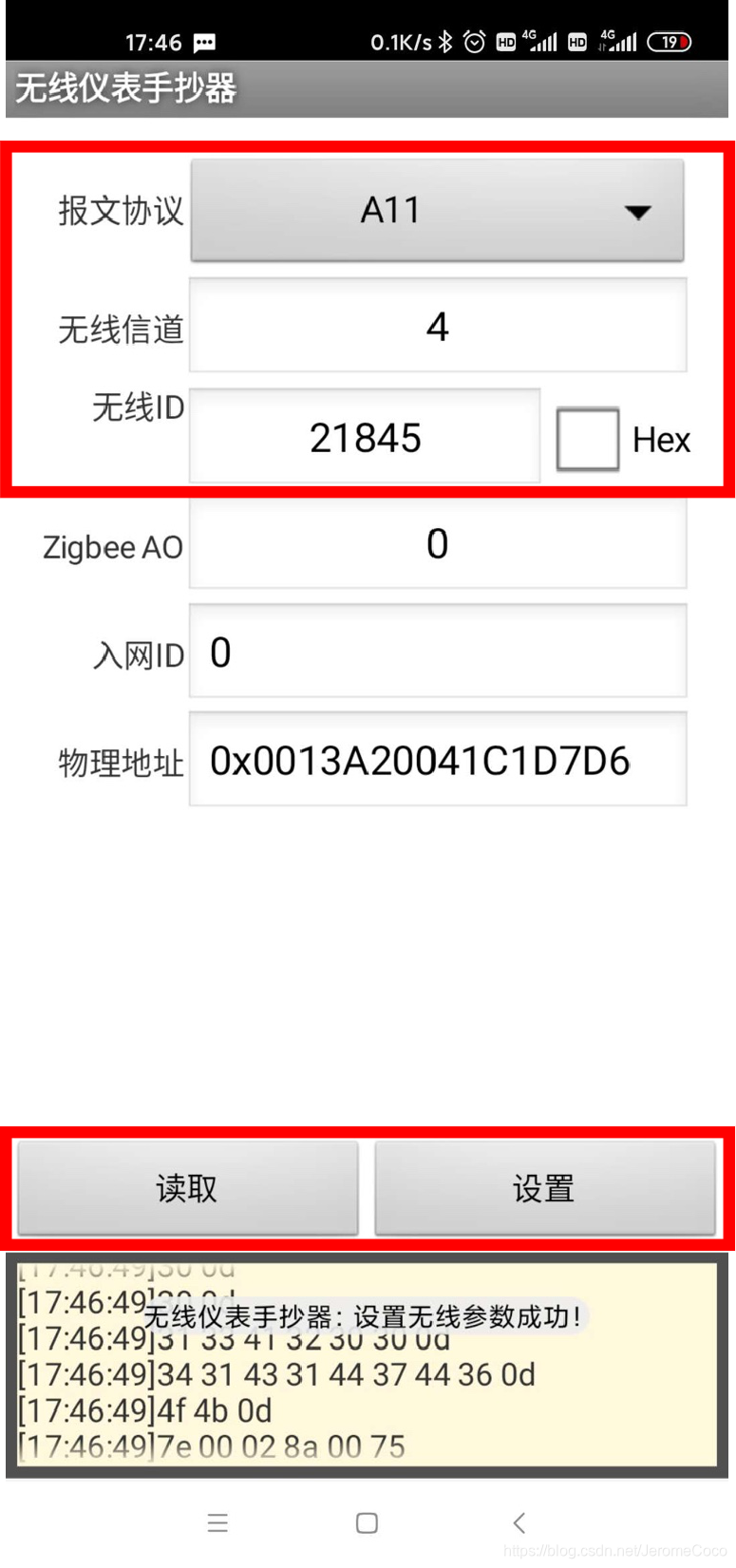
Task: Tap the dropdown arrow next to A11
Action: (638, 214)
